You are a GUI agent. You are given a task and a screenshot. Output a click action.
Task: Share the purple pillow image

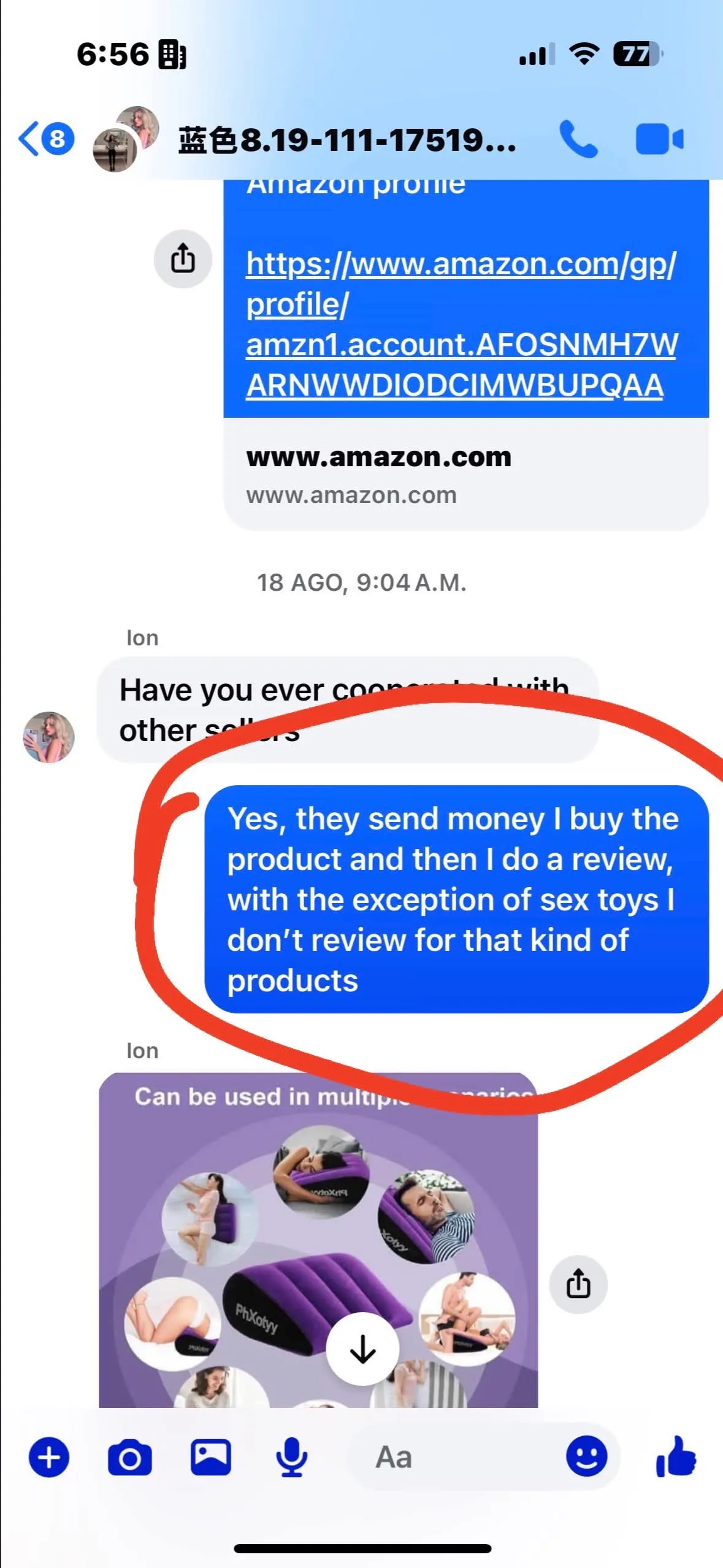(578, 1284)
